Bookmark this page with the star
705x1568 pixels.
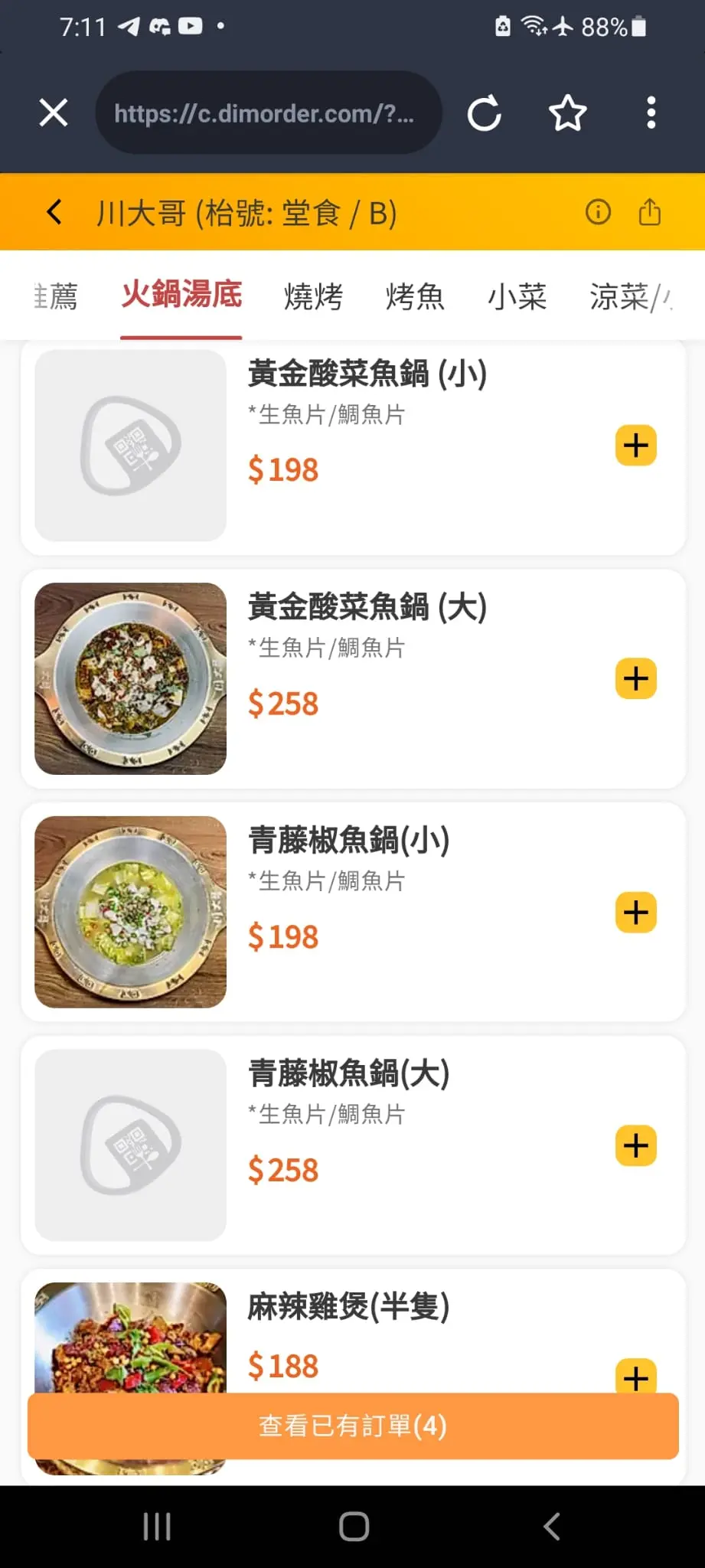pyautogui.click(x=567, y=113)
